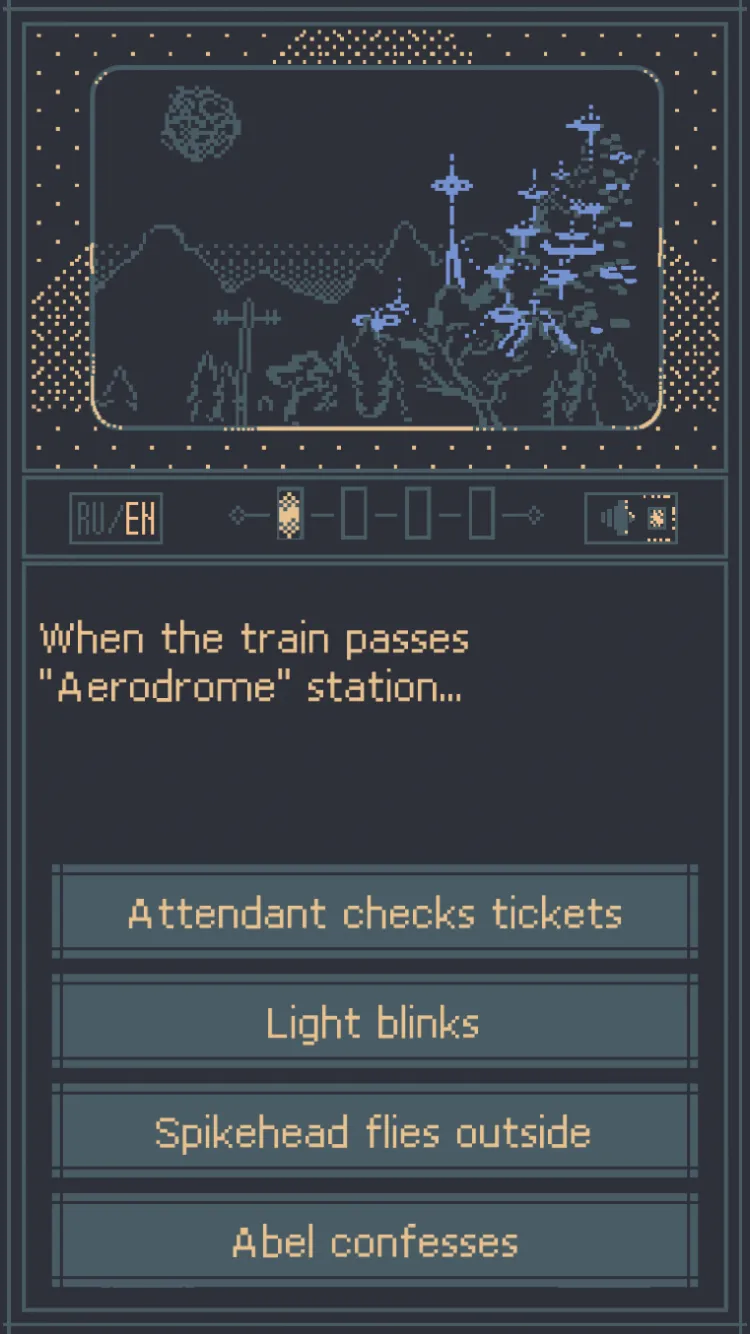
Task: Pick "Spikehead flies outside"
Action: tap(375, 1132)
